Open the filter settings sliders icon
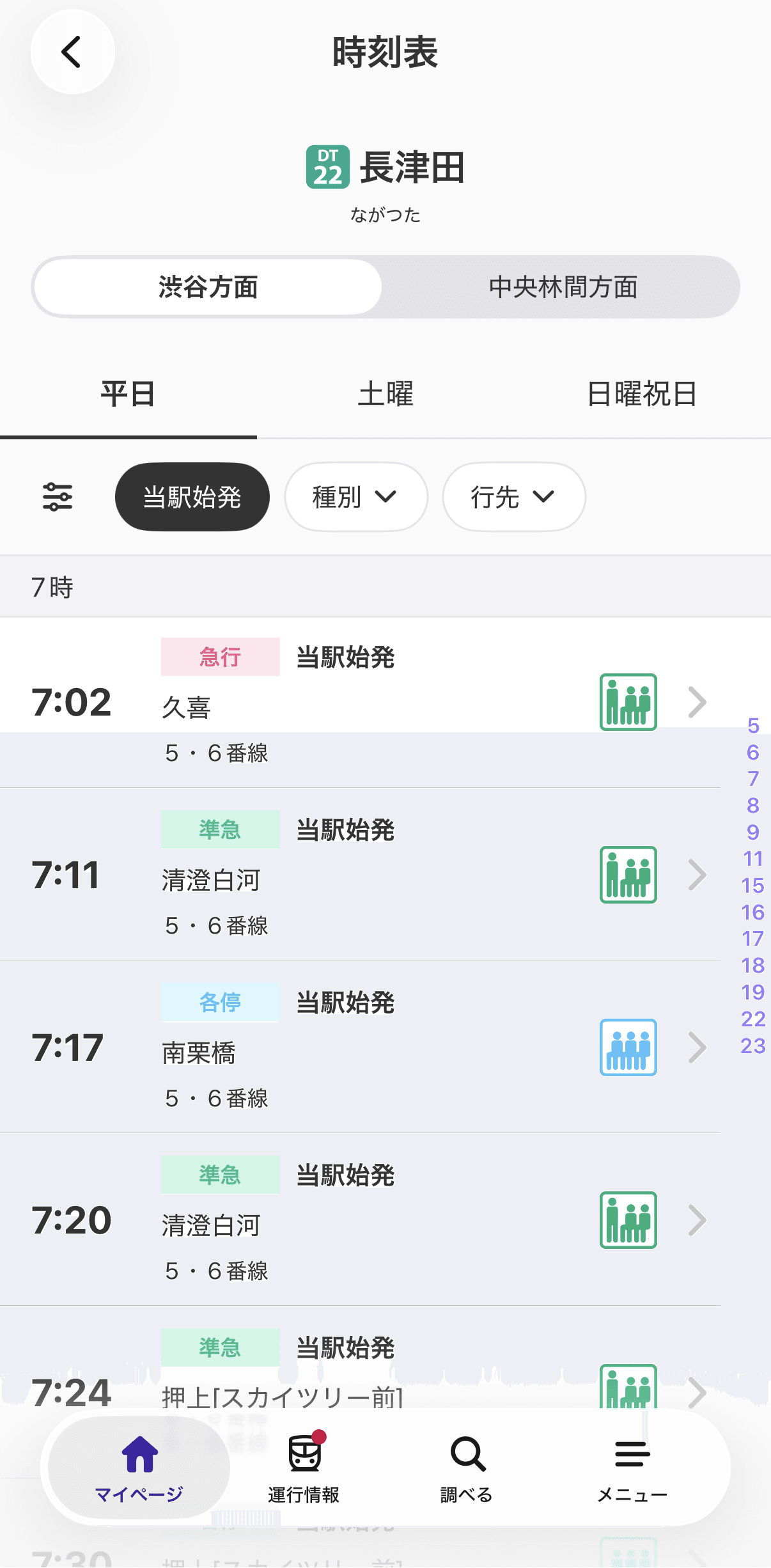Viewport: 771px width, 1568px height. click(58, 497)
